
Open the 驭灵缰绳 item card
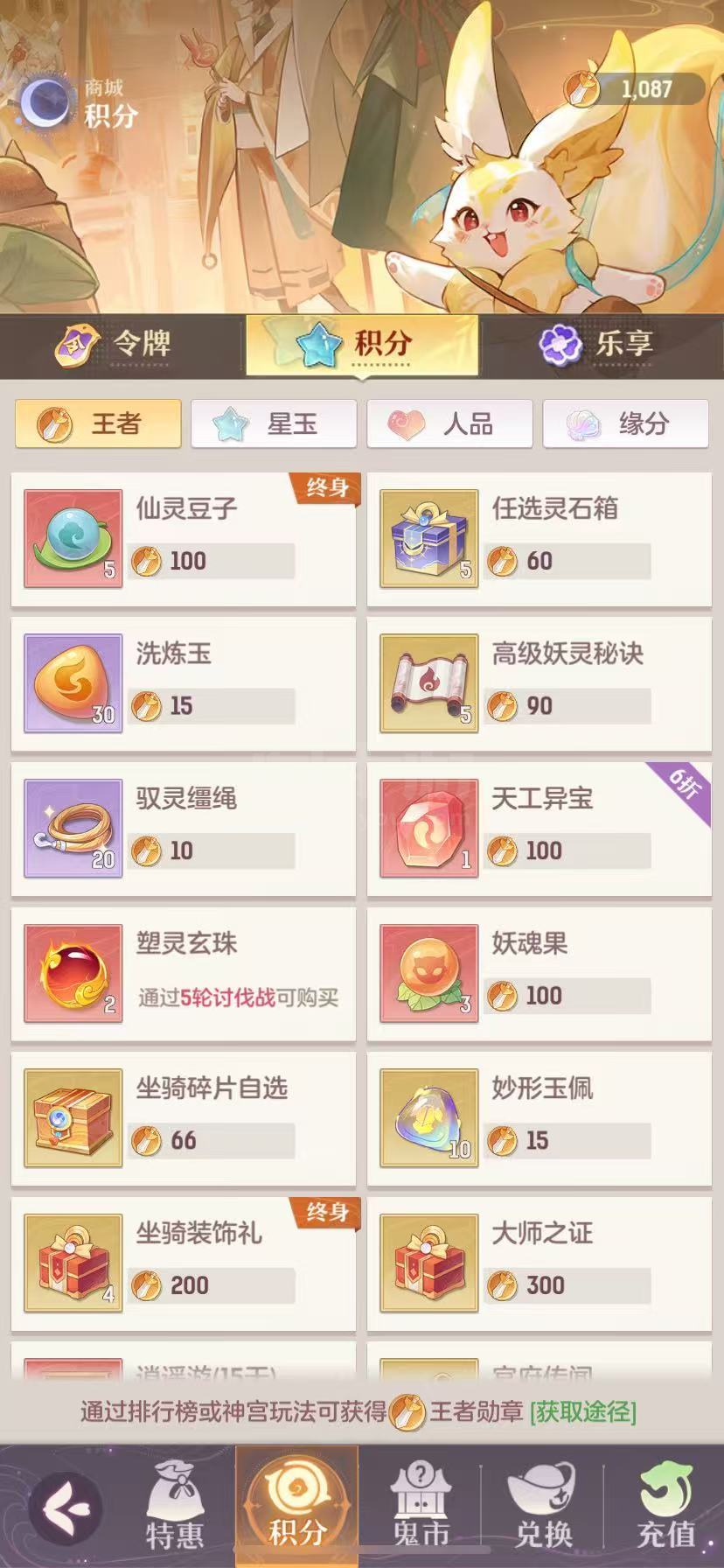(183, 829)
